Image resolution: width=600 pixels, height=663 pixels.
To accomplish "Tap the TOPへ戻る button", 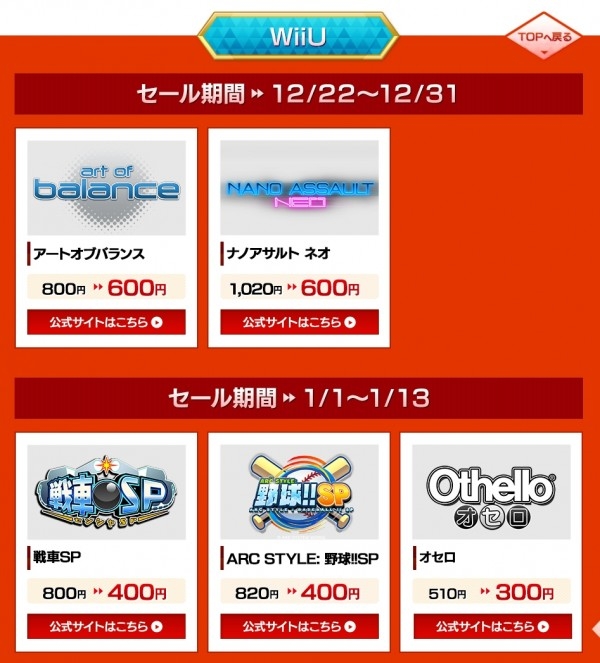I will pyautogui.click(x=546, y=38).
